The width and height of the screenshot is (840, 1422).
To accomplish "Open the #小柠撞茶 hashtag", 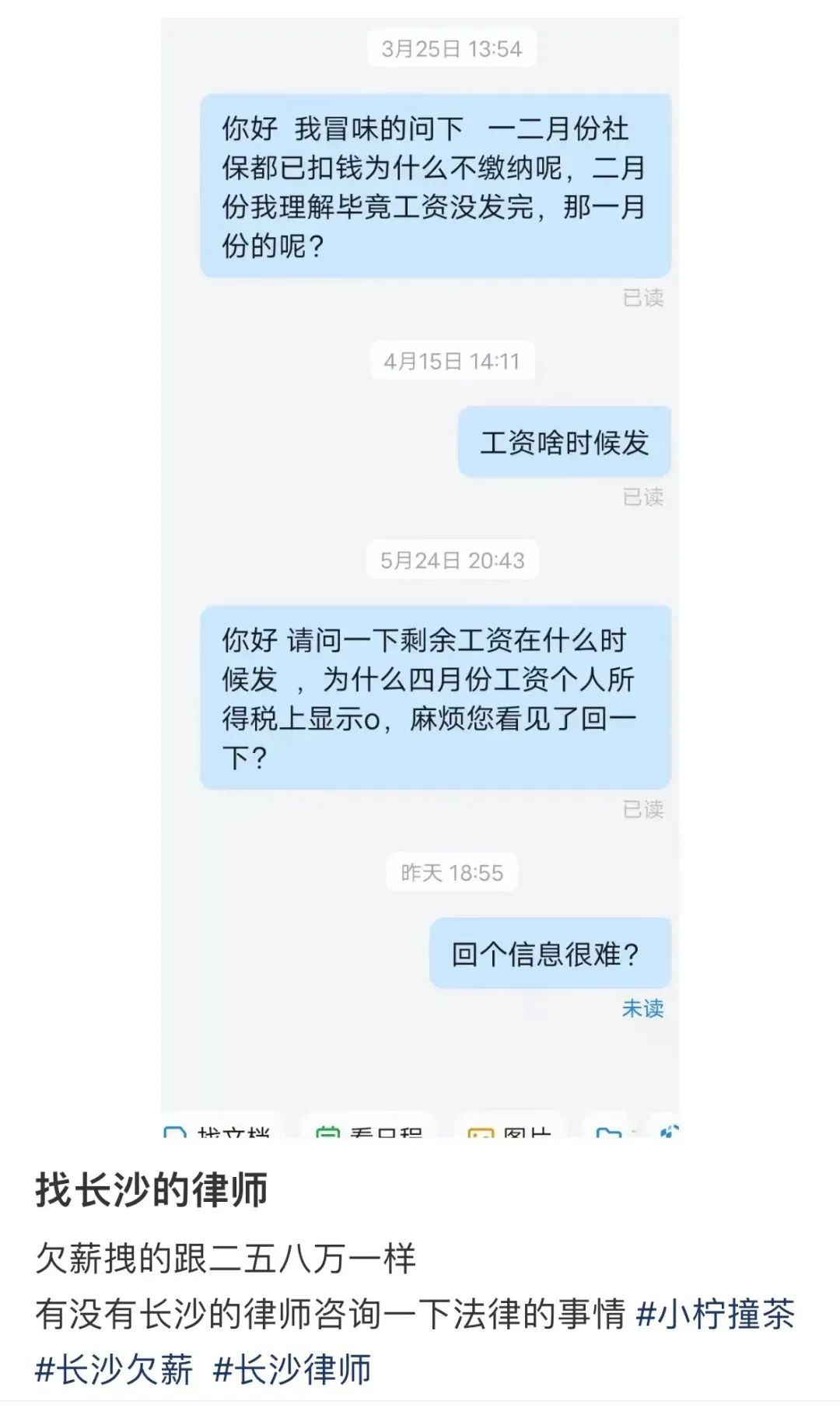I will click(716, 1314).
